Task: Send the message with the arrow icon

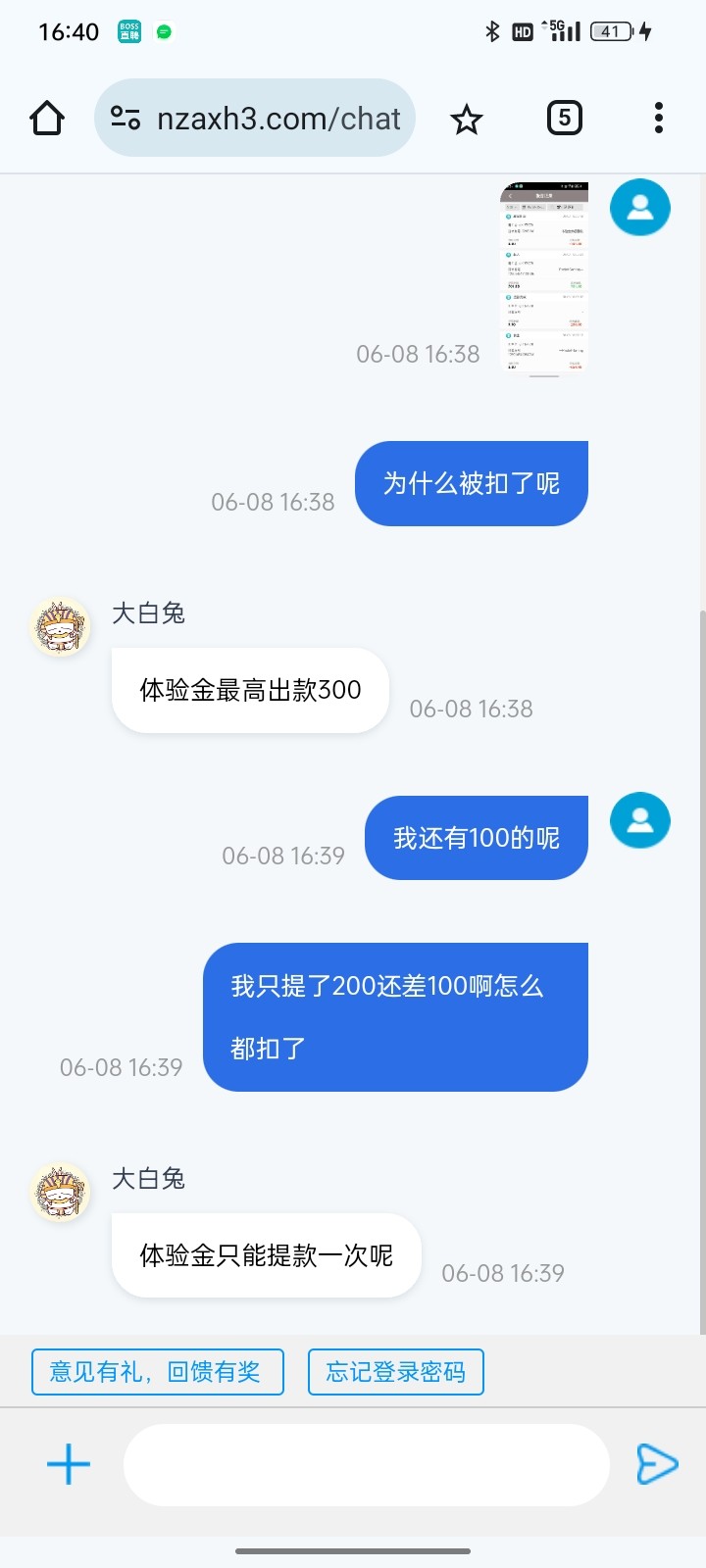Action: pyautogui.click(x=656, y=1465)
